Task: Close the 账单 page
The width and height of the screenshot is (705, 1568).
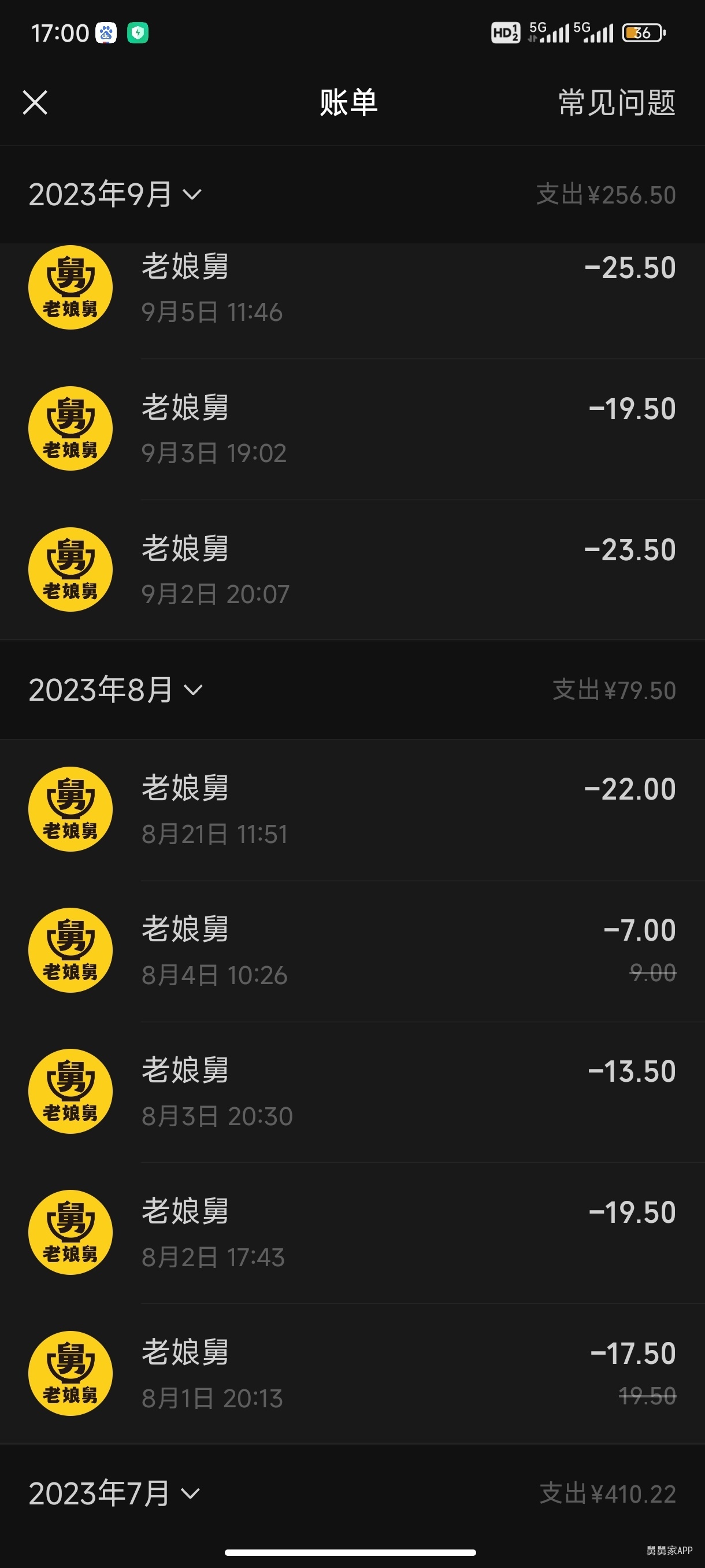Action: coord(35,102)
